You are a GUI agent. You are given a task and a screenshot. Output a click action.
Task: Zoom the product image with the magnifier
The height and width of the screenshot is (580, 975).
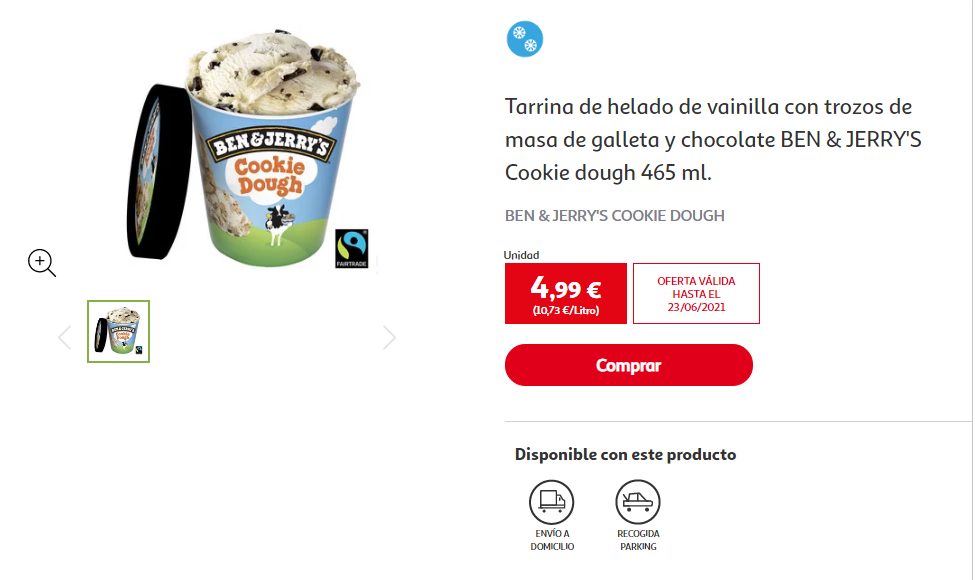[41, 263]
